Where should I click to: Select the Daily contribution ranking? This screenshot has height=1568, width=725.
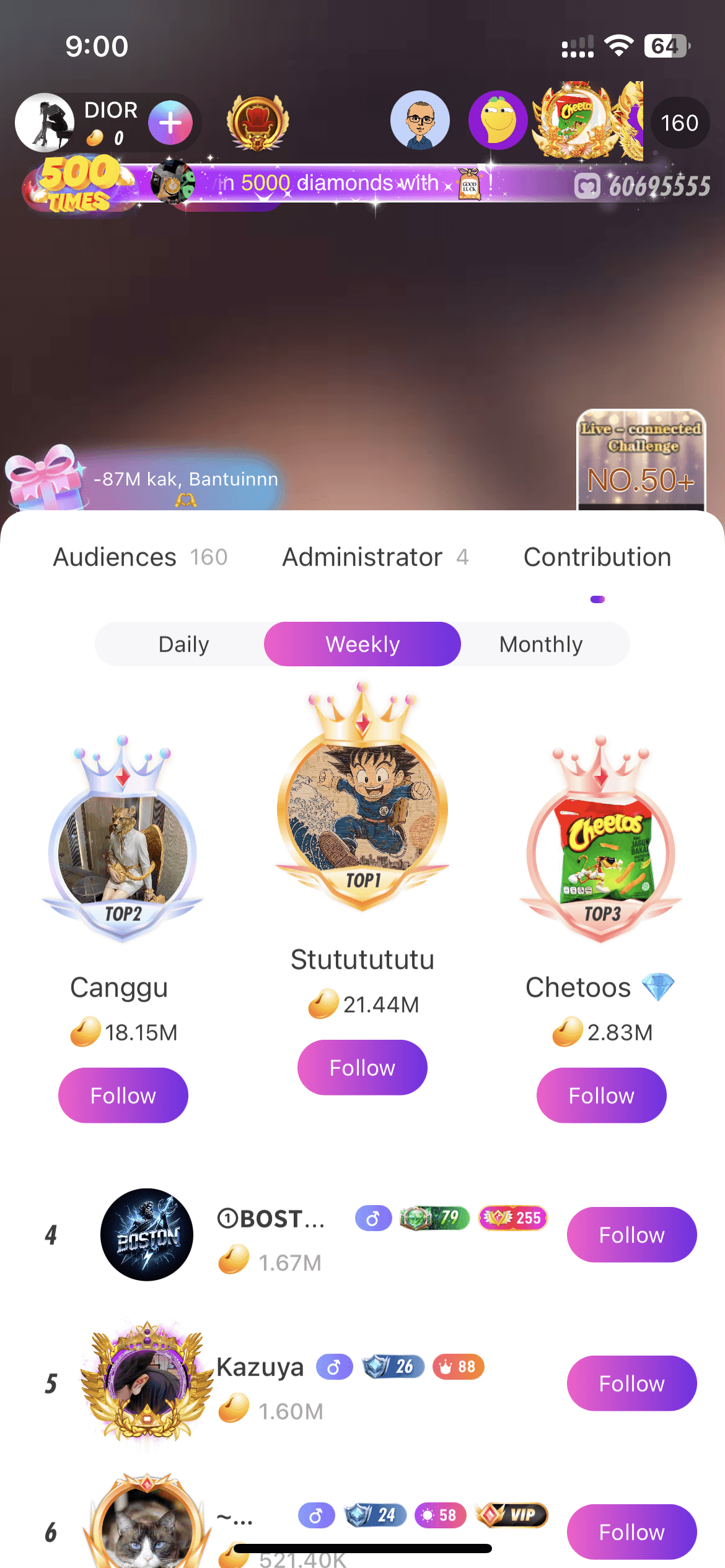pos(183,644)
